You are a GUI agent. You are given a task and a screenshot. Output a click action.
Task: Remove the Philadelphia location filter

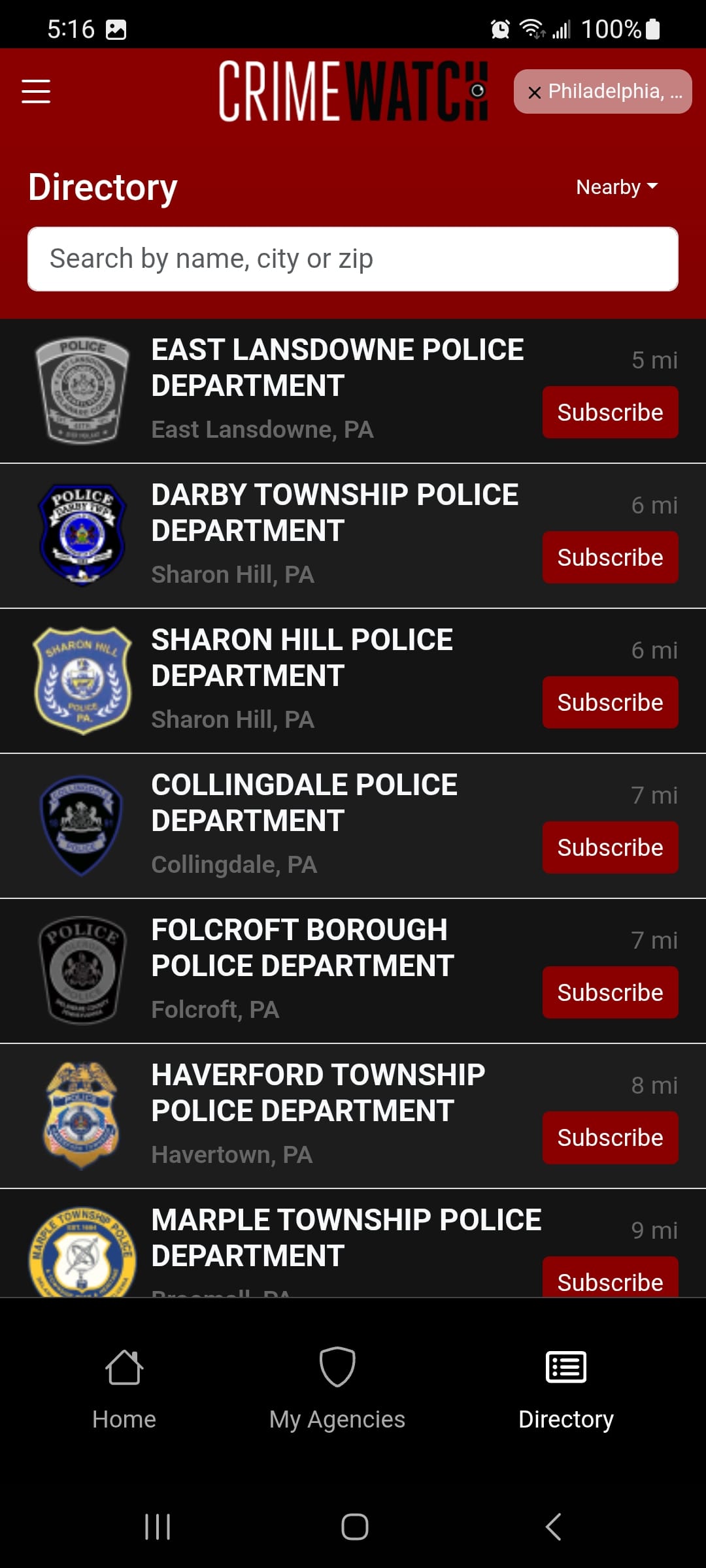534,92
